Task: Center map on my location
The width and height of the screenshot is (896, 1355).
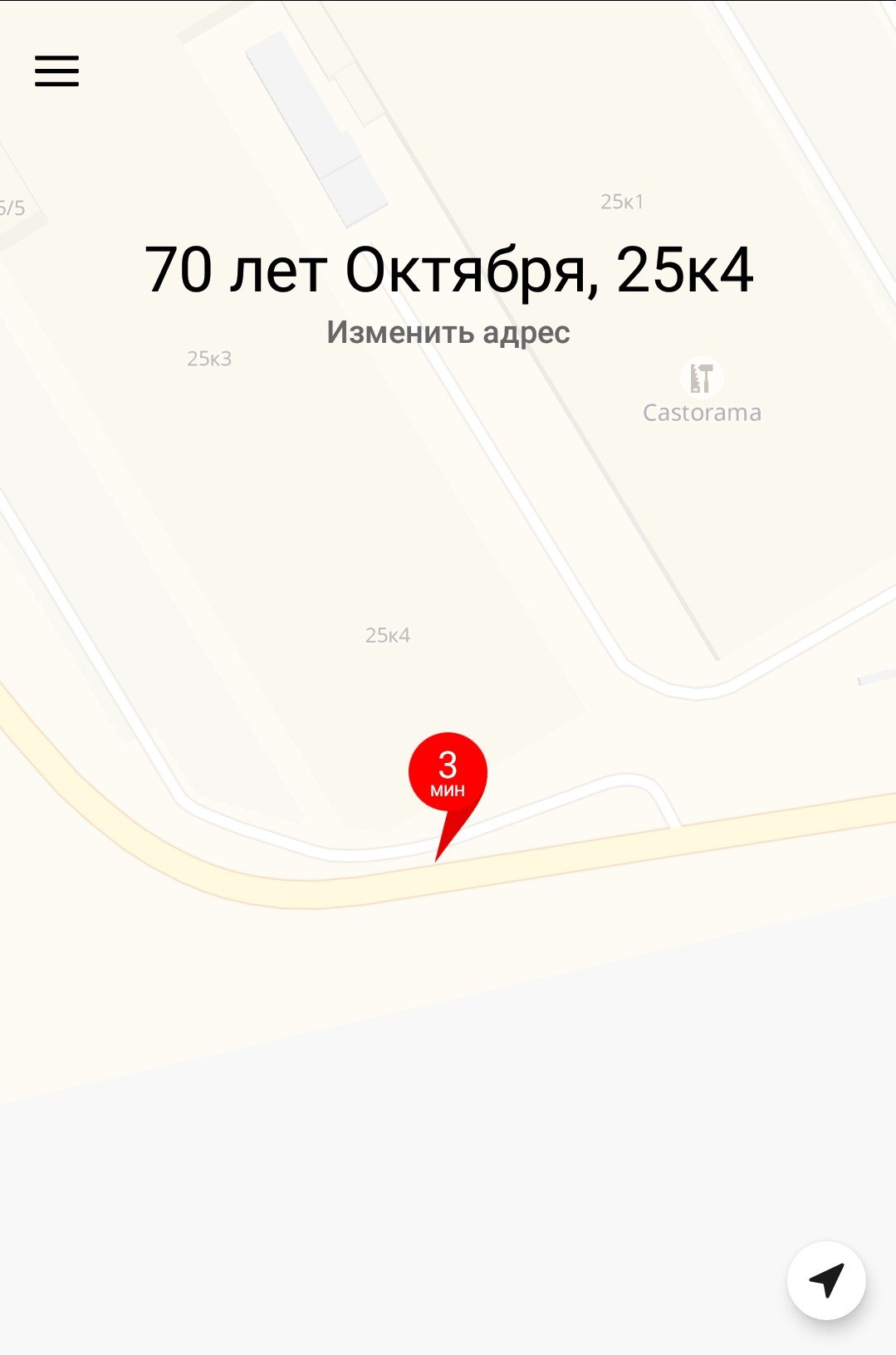Action: pyautogui.click(x=826, y=1280)
